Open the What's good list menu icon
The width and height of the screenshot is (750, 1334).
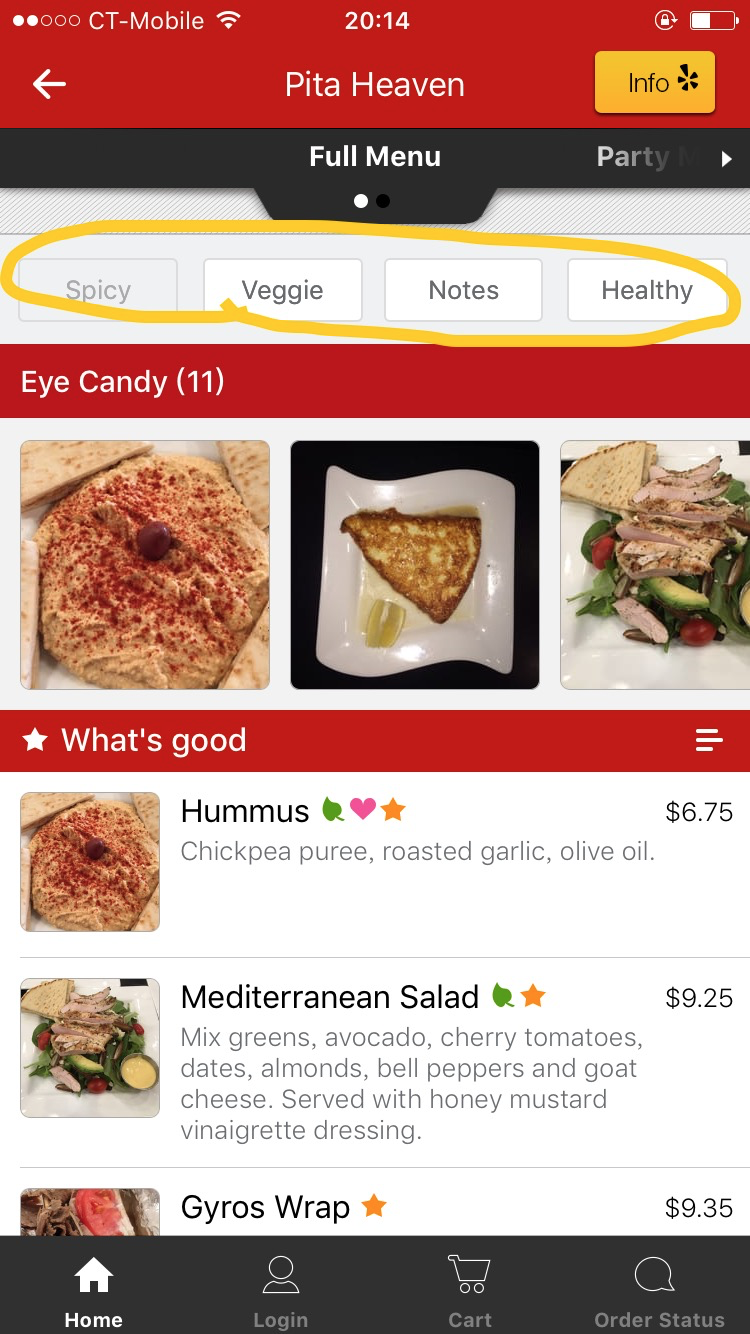(709, 740)
